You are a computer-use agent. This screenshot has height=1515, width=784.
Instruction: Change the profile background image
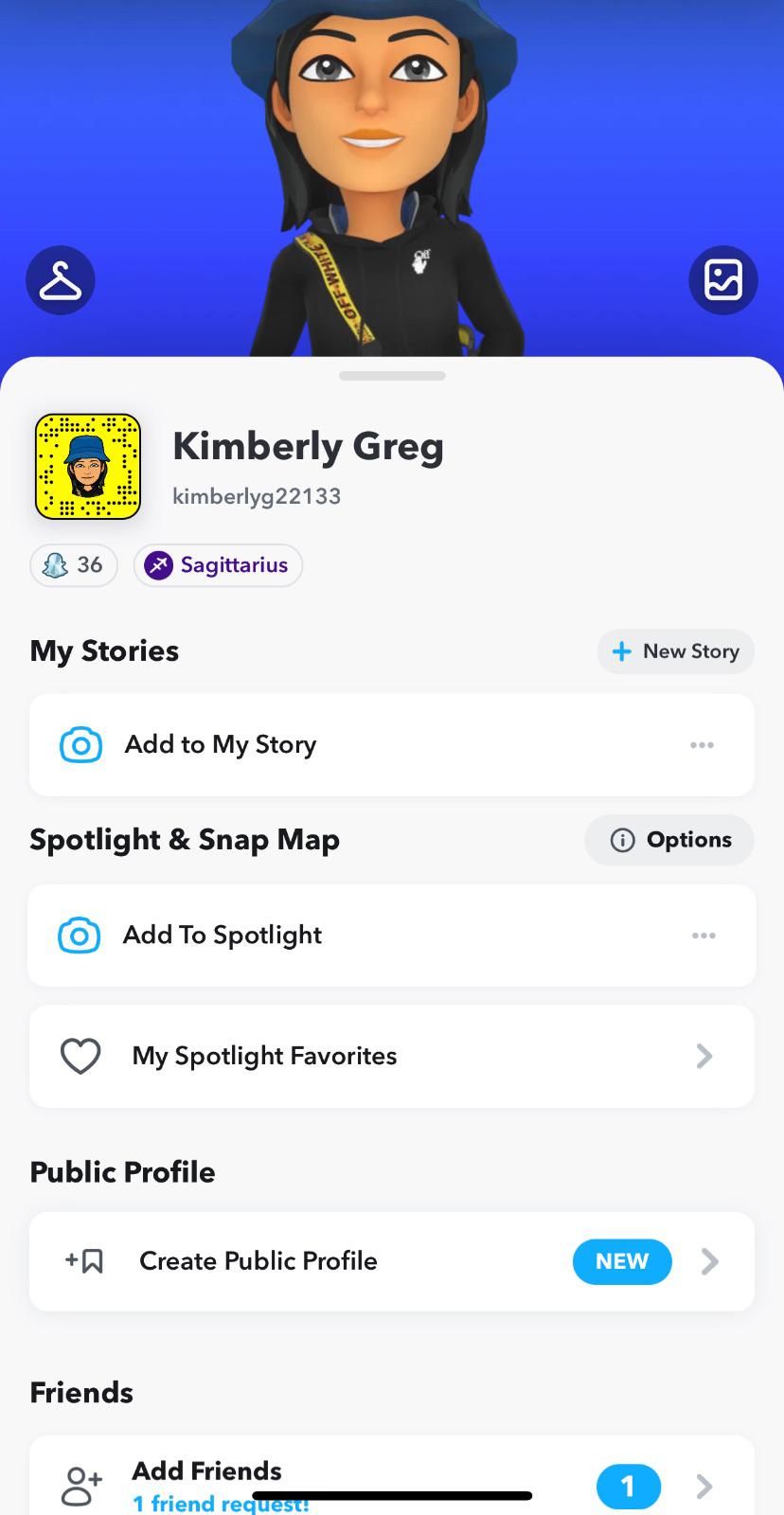[722, 280]
